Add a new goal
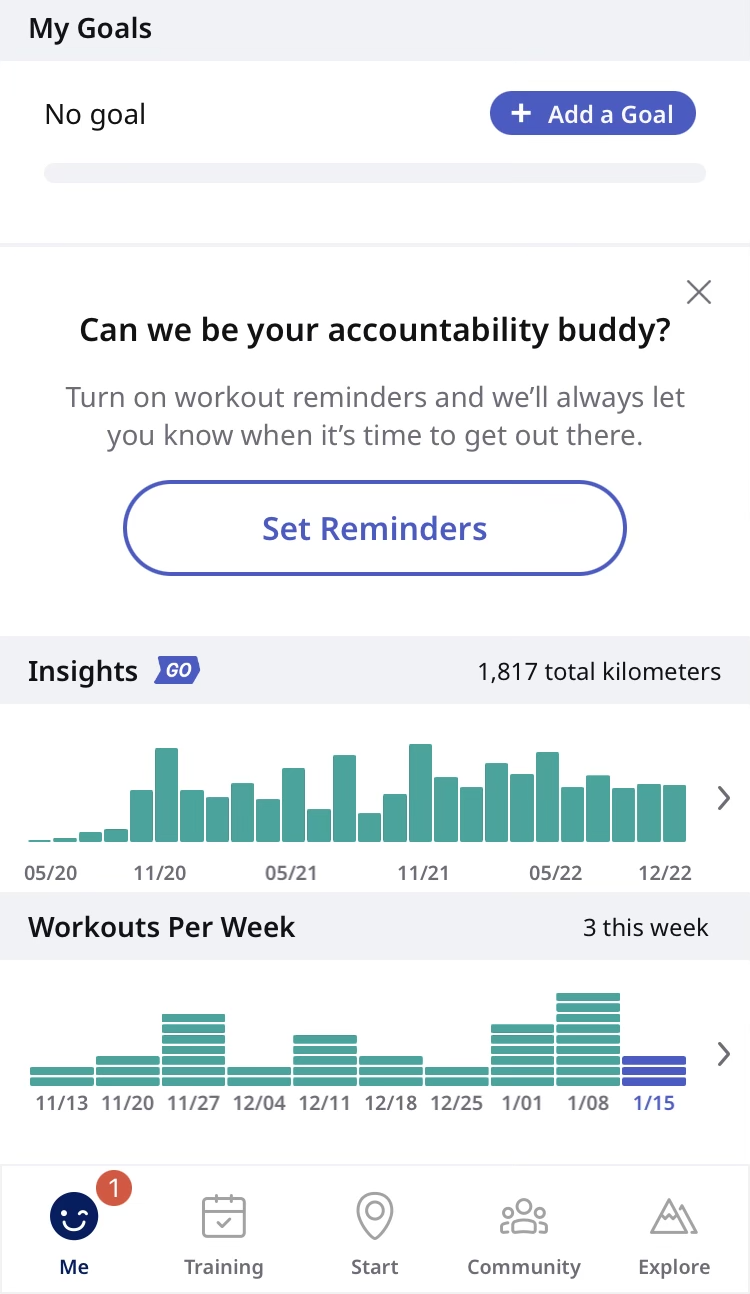750x1294 pixels. click(x=592, y=114)
